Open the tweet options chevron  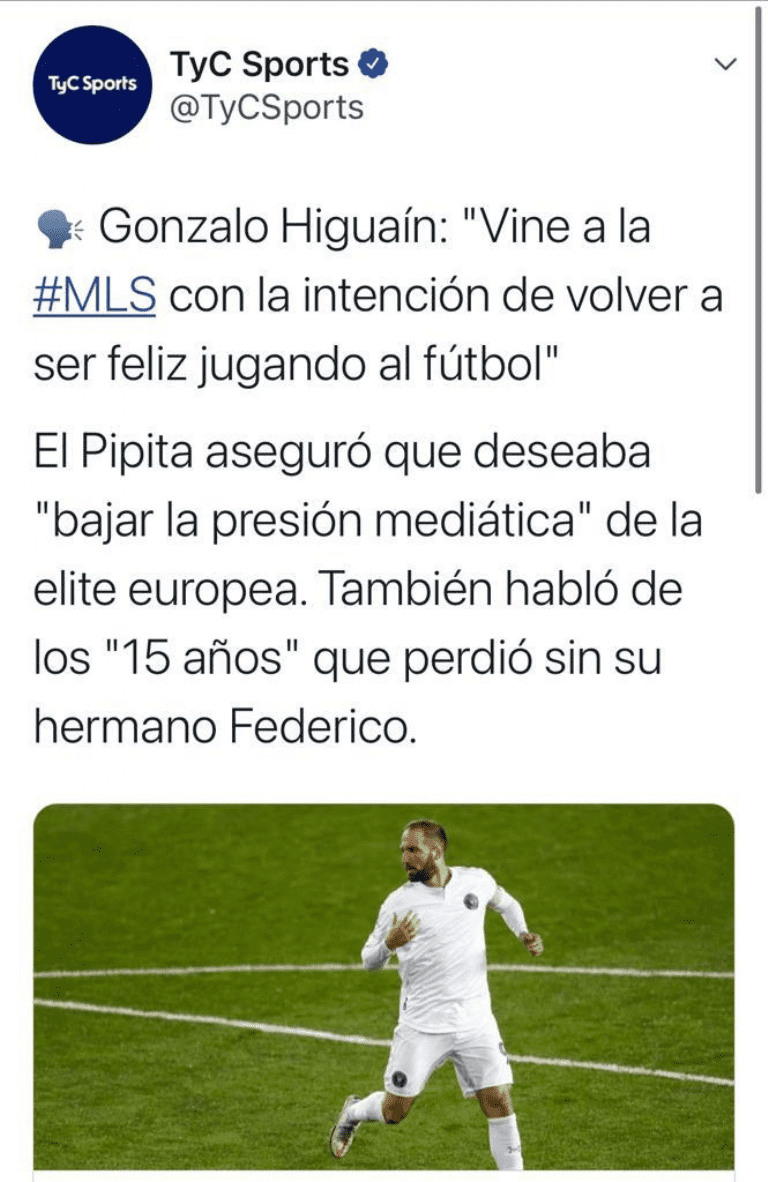(x=727, y=66)
